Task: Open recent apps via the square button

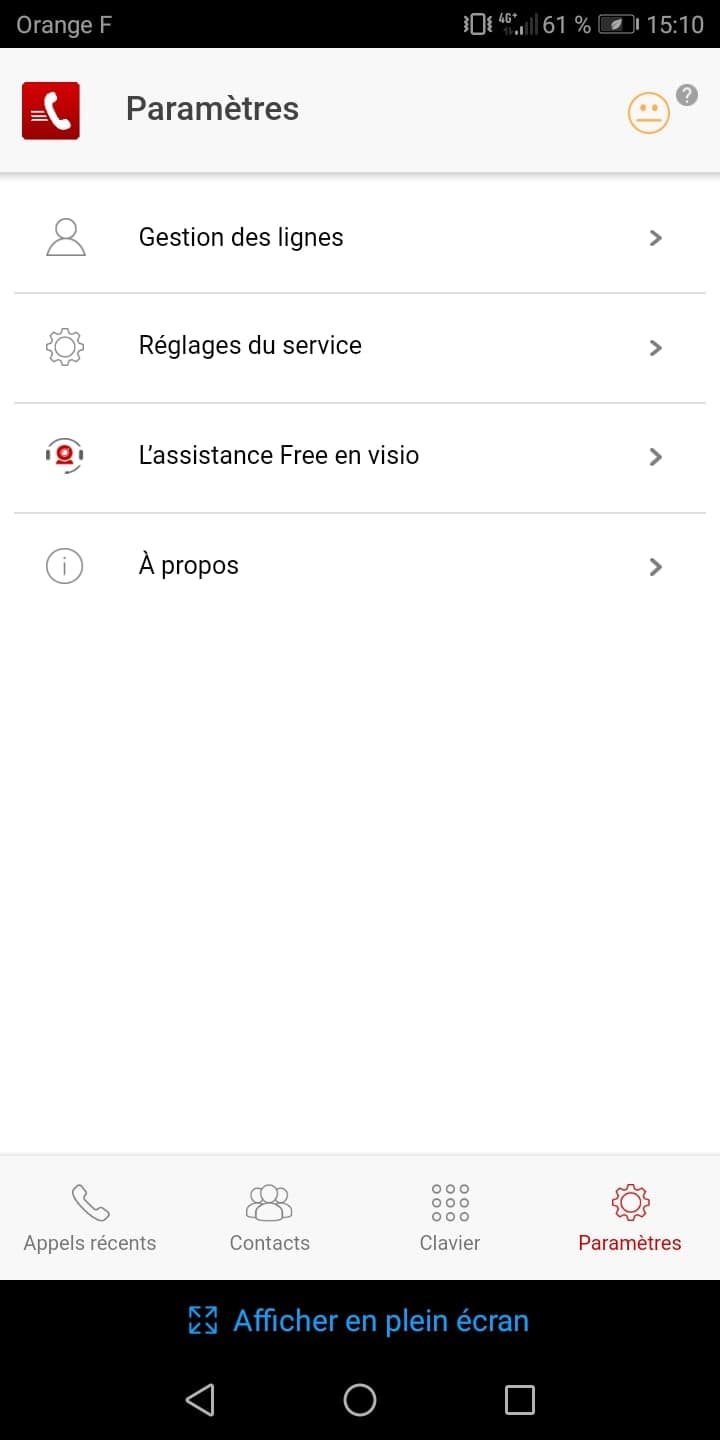Action: pyautogui.click(x=520, y=1400)
